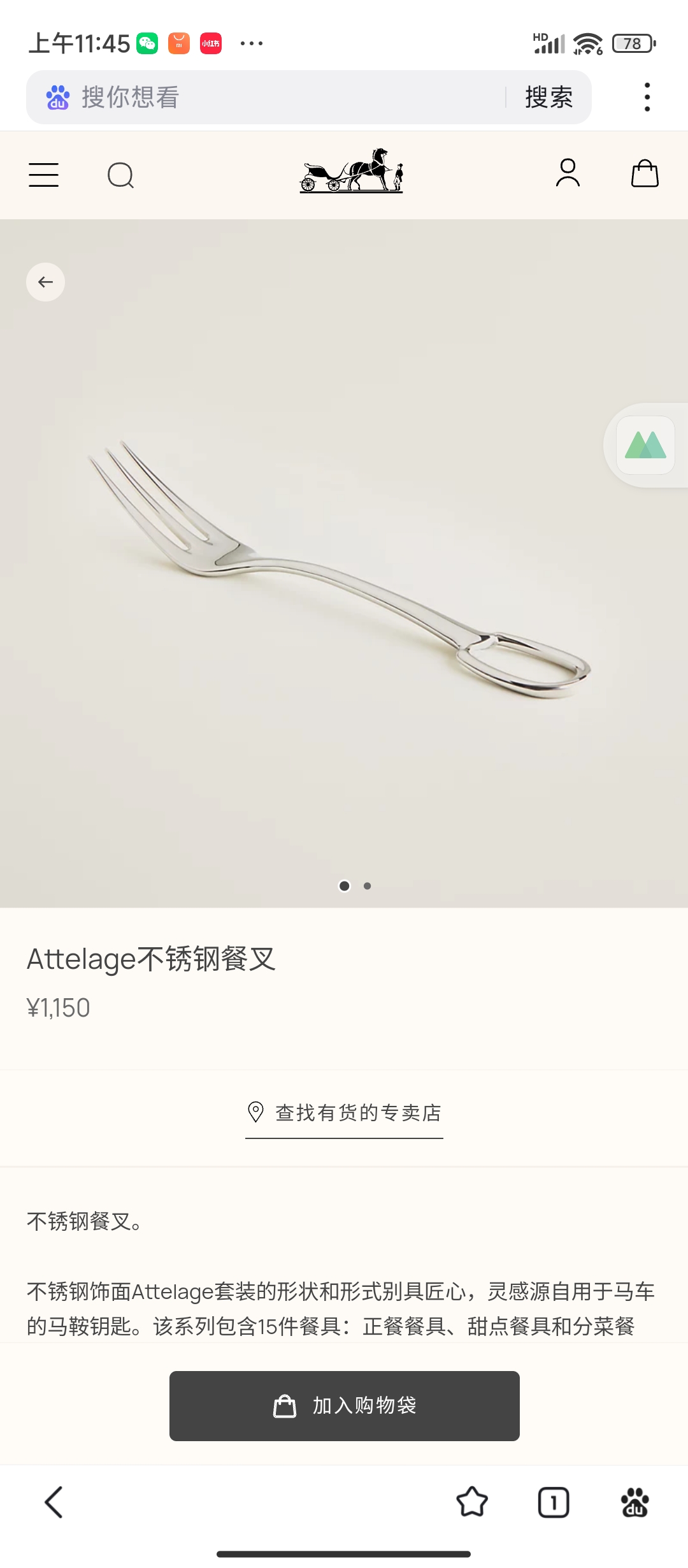
Task: Open the browser's three-dot overflow menu
Action: tap(647, 98)
